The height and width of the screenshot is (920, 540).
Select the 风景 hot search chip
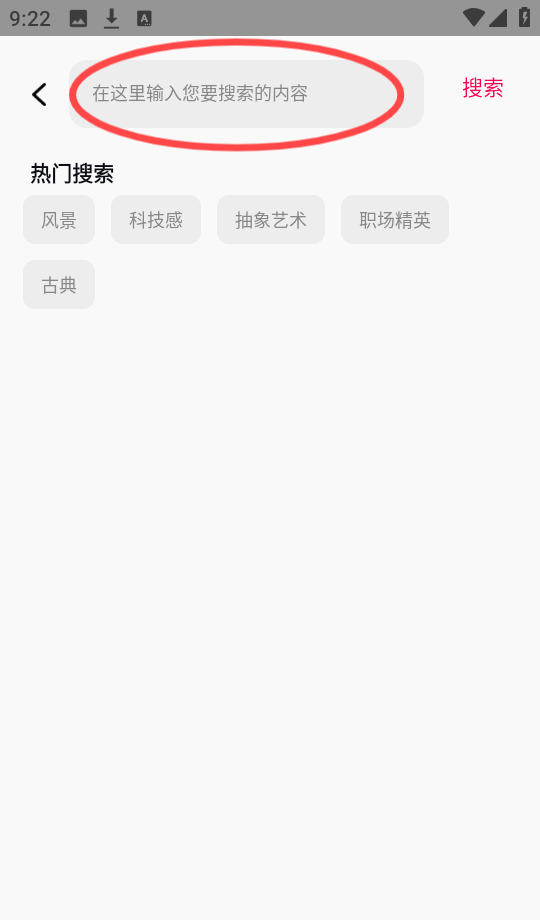tap(59, 219)
